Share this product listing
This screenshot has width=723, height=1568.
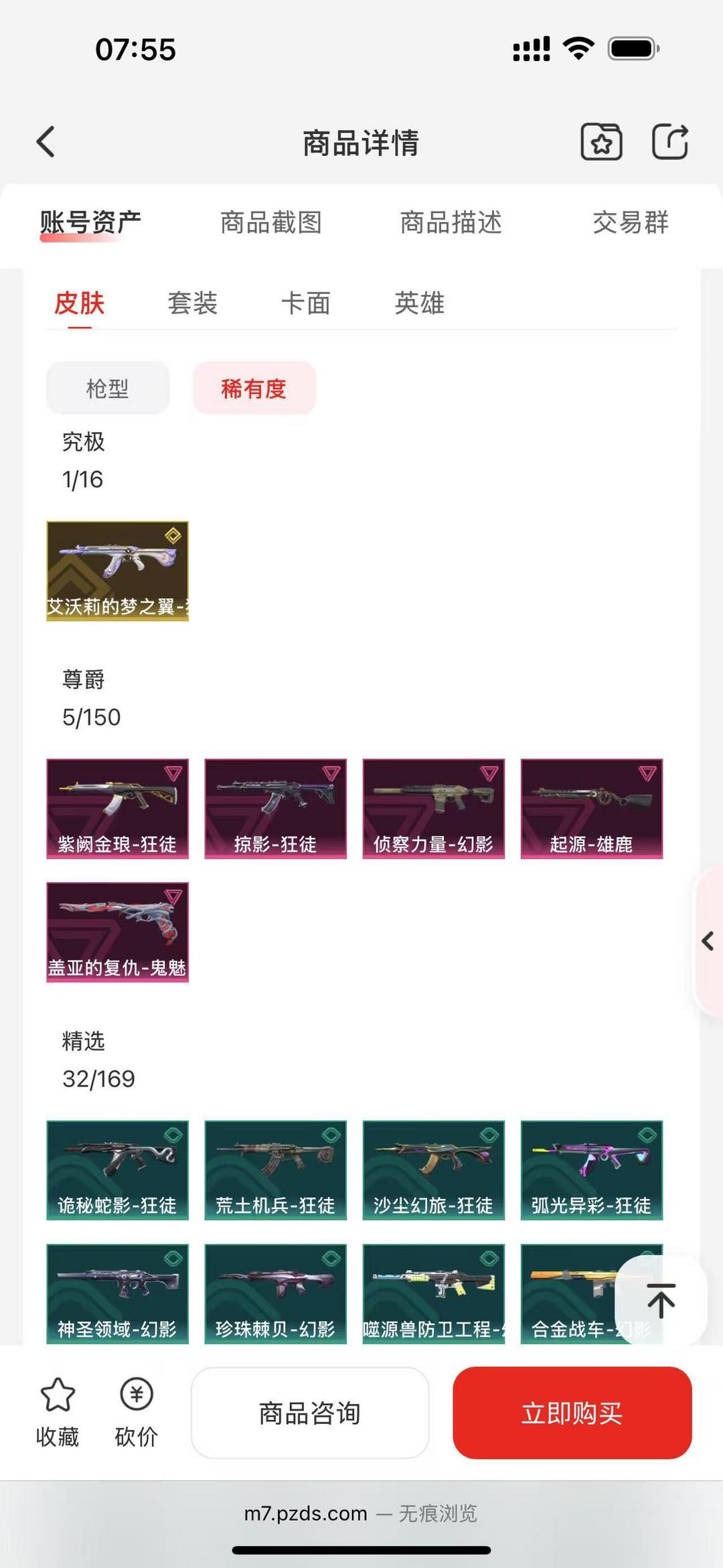670,141
